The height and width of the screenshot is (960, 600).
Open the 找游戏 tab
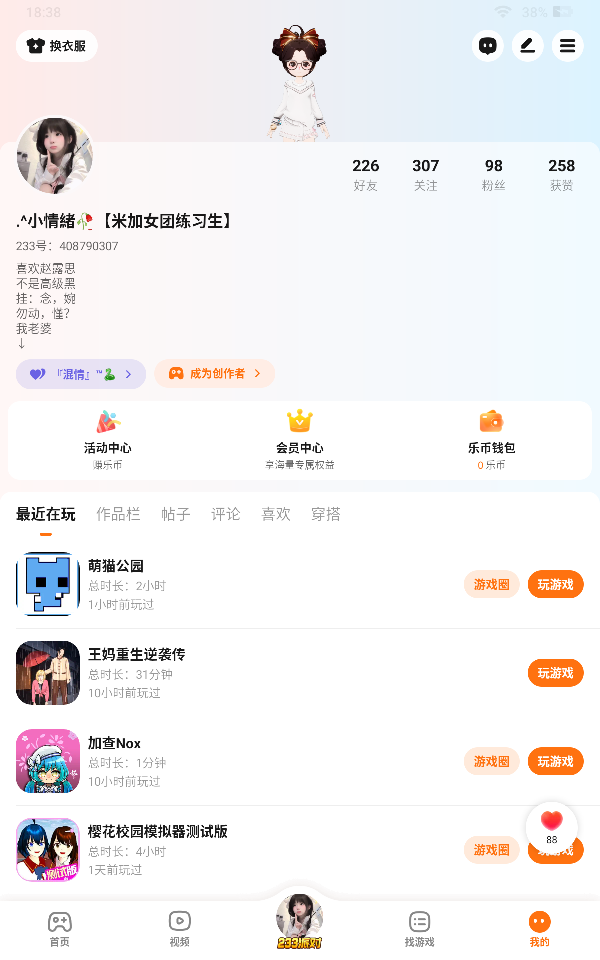click(x=419, y=928)
